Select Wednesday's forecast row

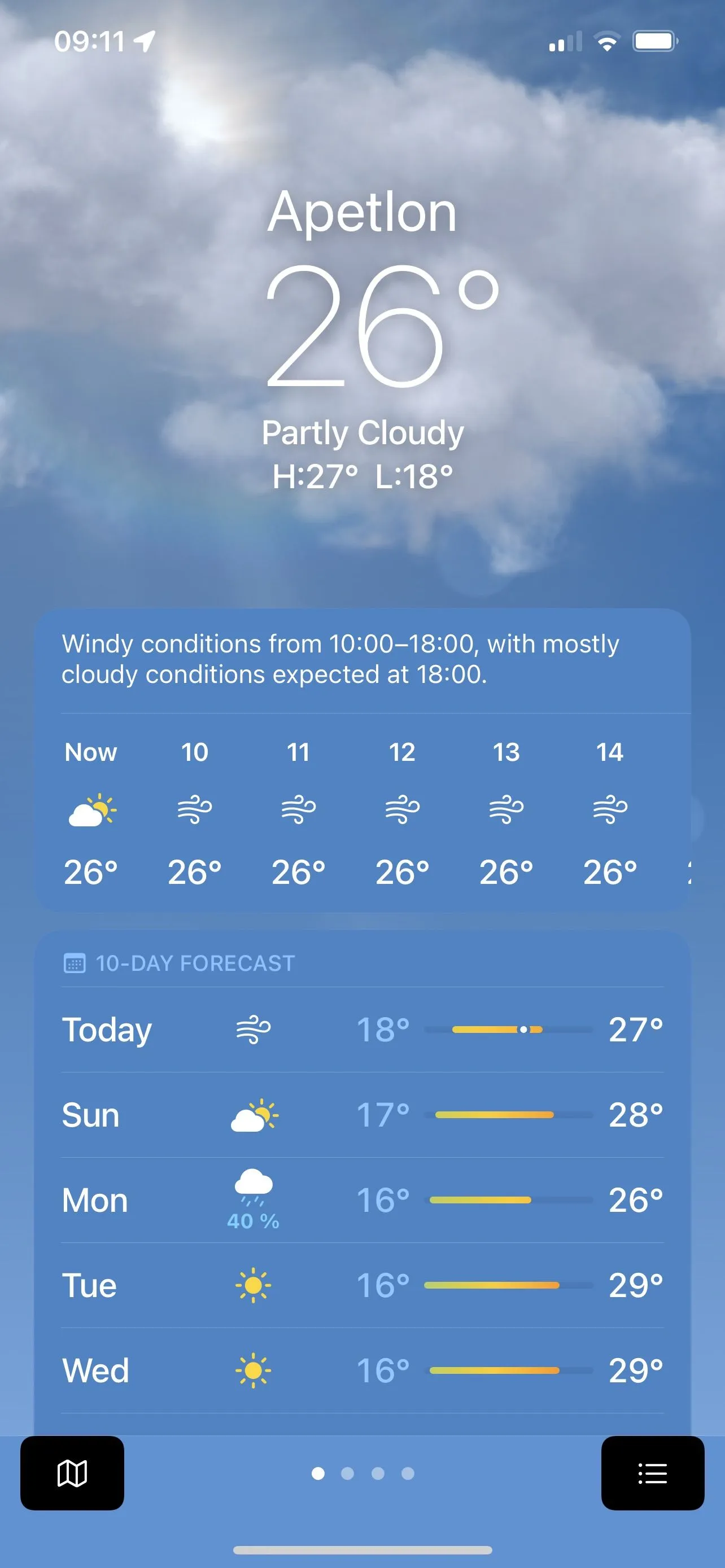pos(362,1370)
